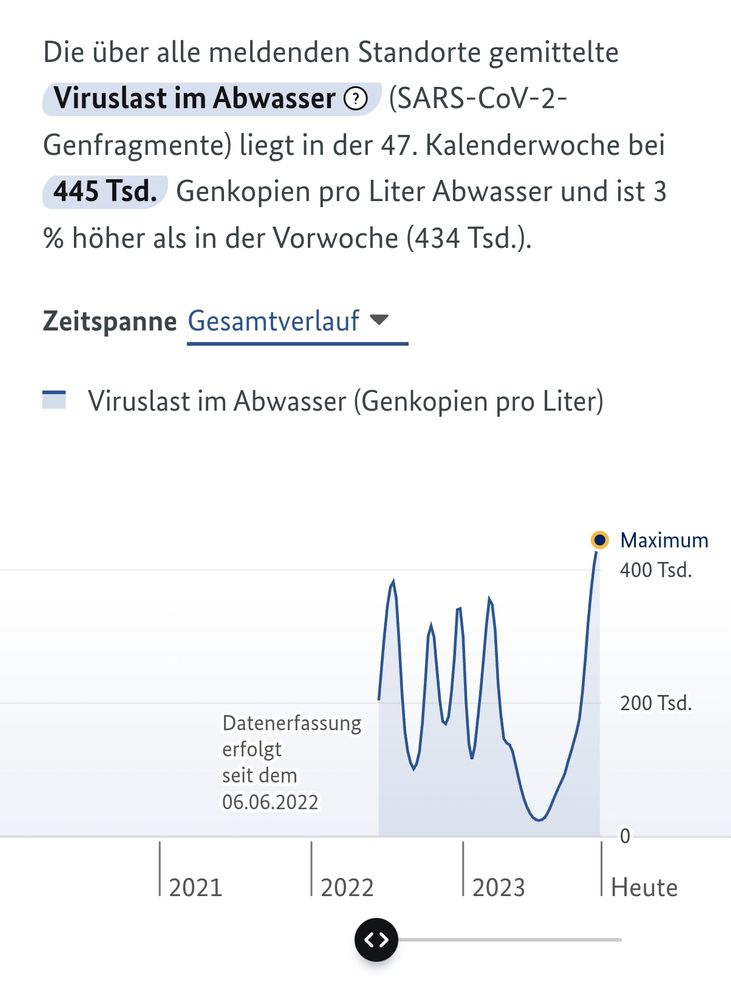Image resolution: width=731 pixels, height=1000 pixels.
Task: Select the highlighted Maximum dot above the chart
Action: pos(598,539)
